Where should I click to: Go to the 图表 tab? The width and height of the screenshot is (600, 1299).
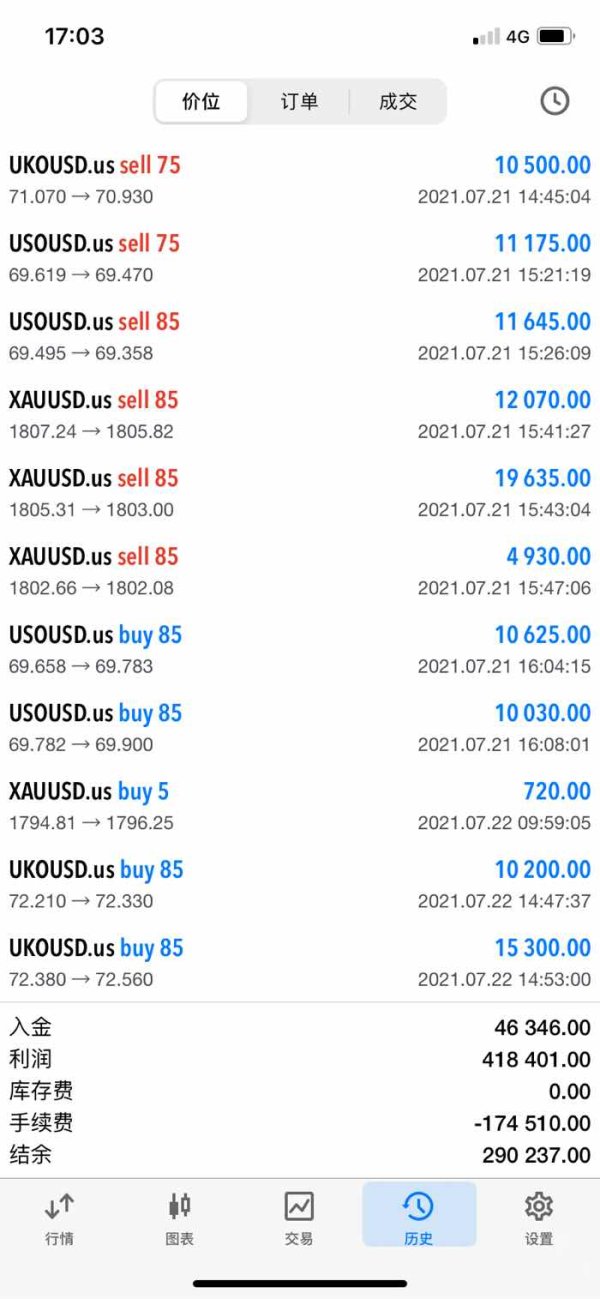point(180,1216)
